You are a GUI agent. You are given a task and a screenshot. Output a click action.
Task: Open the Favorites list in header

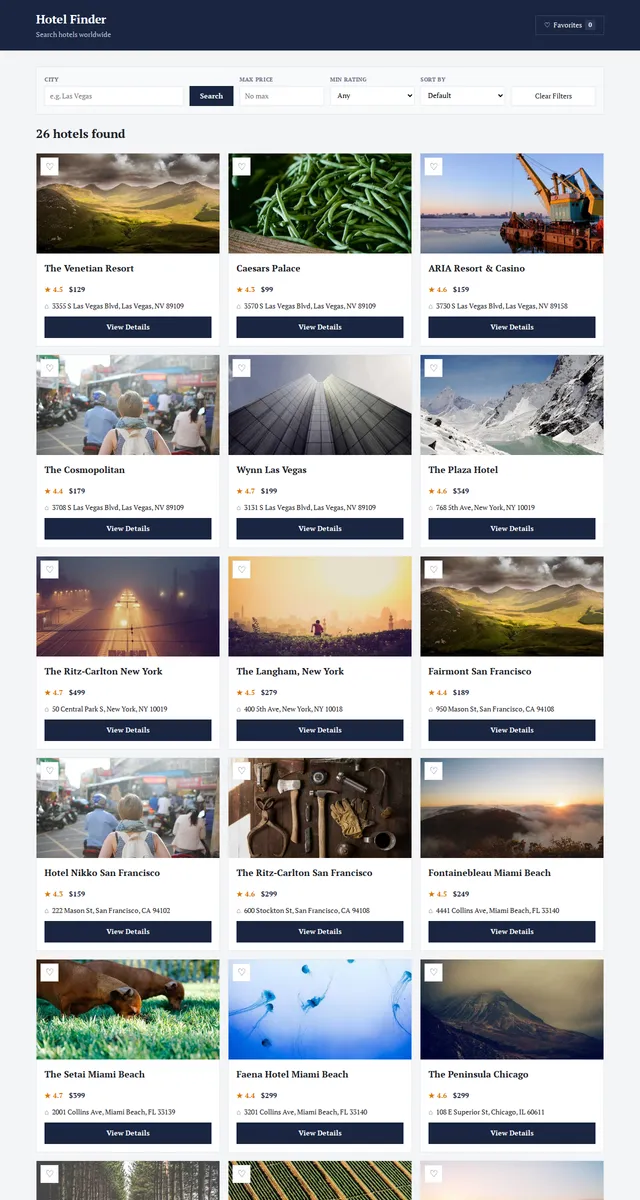569,25
